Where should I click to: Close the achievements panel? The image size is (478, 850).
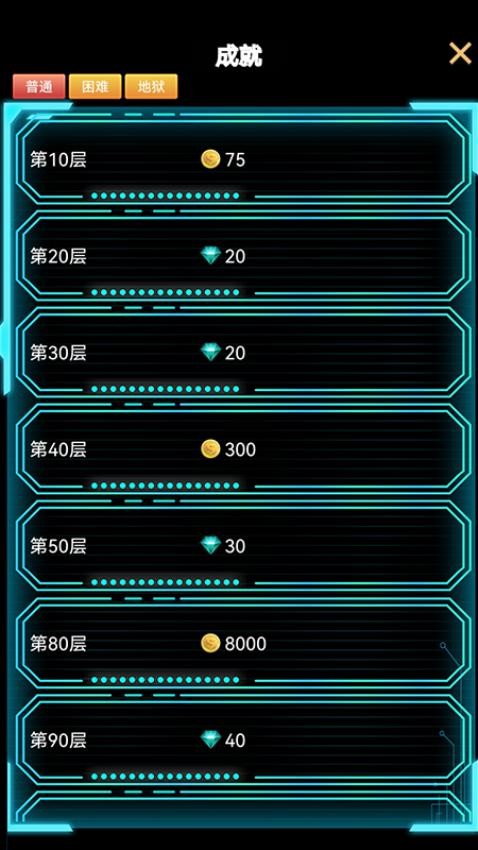click(x=460, y=53)
